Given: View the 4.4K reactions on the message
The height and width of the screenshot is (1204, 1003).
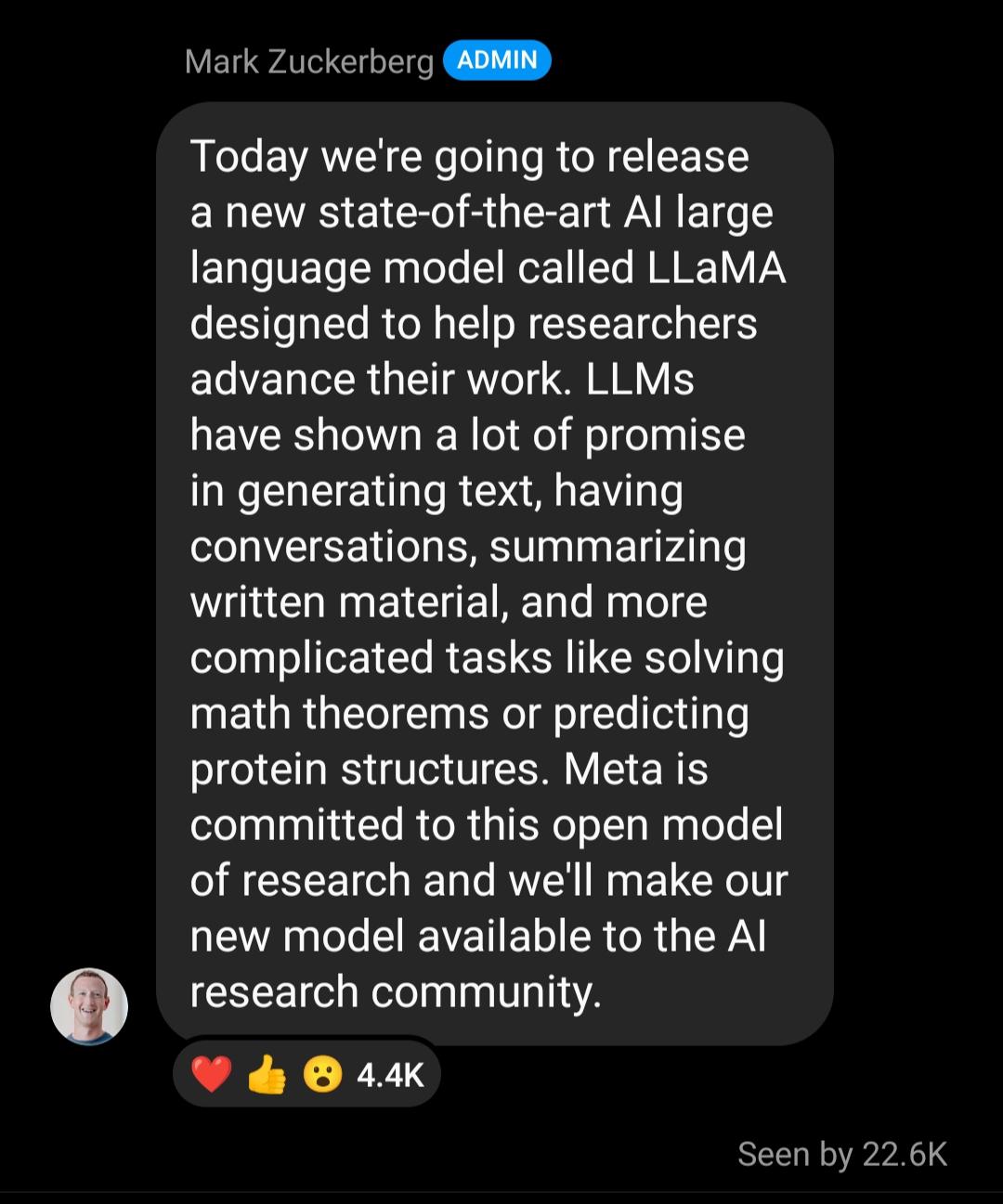Looking at the screenshot, I should click(x=306, y=1075).
